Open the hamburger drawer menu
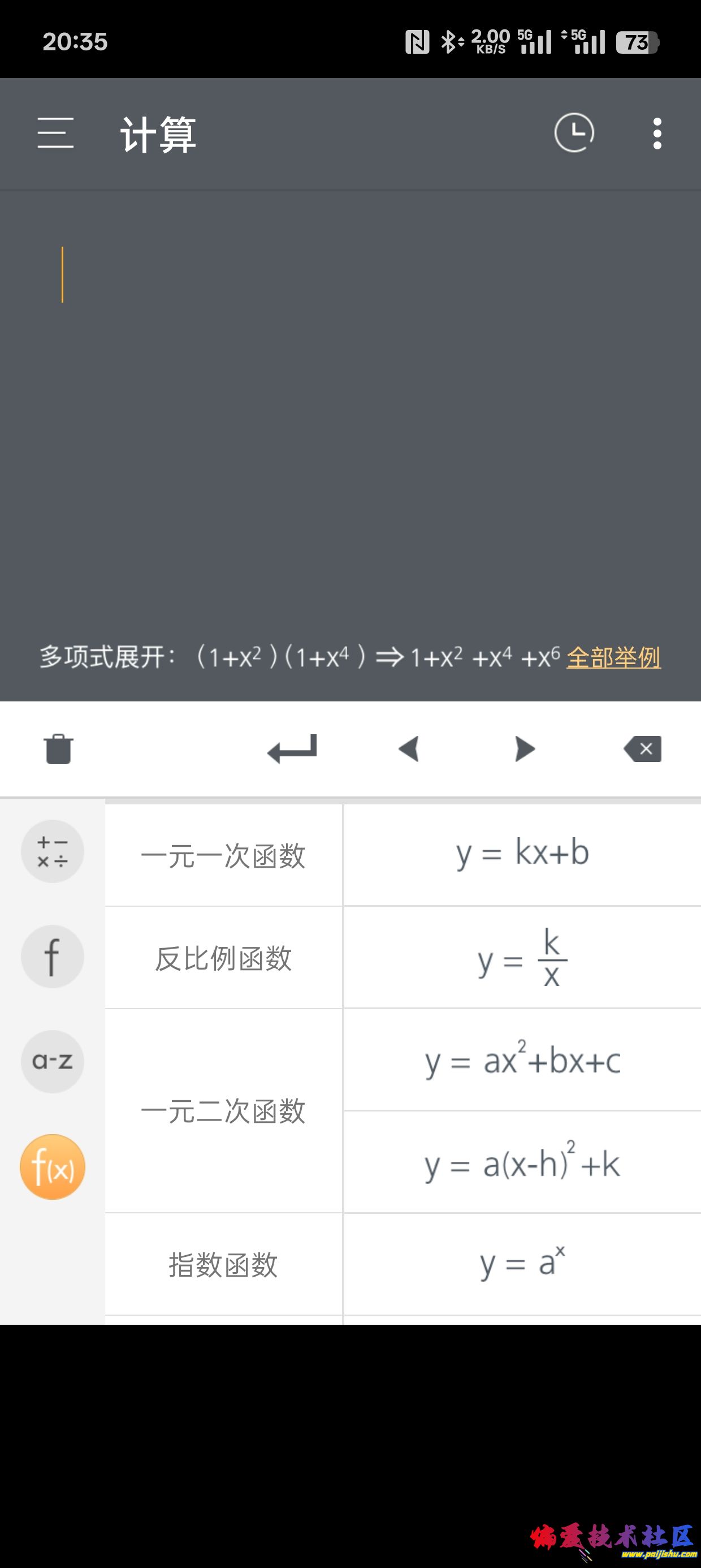 coord(55,133)
